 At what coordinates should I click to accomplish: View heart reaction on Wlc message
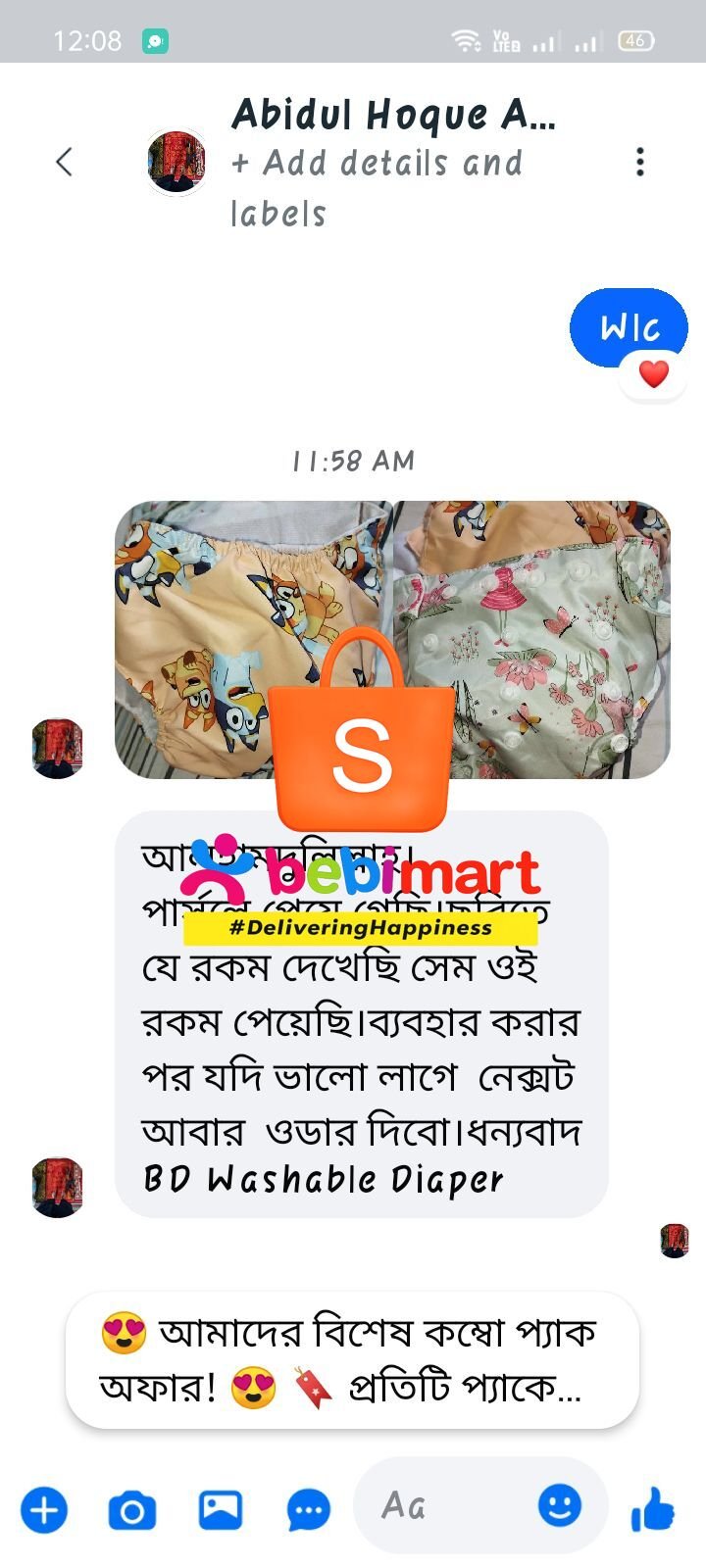(x=653, y=373)
